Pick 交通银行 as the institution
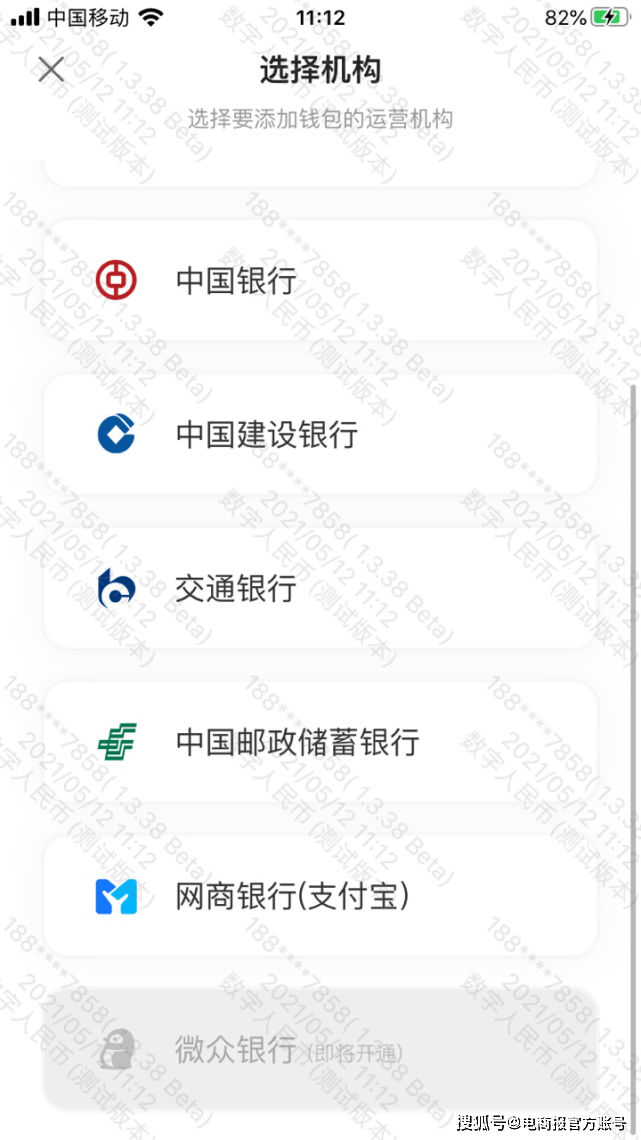The image size is (641, 1140). pos(320,589)
